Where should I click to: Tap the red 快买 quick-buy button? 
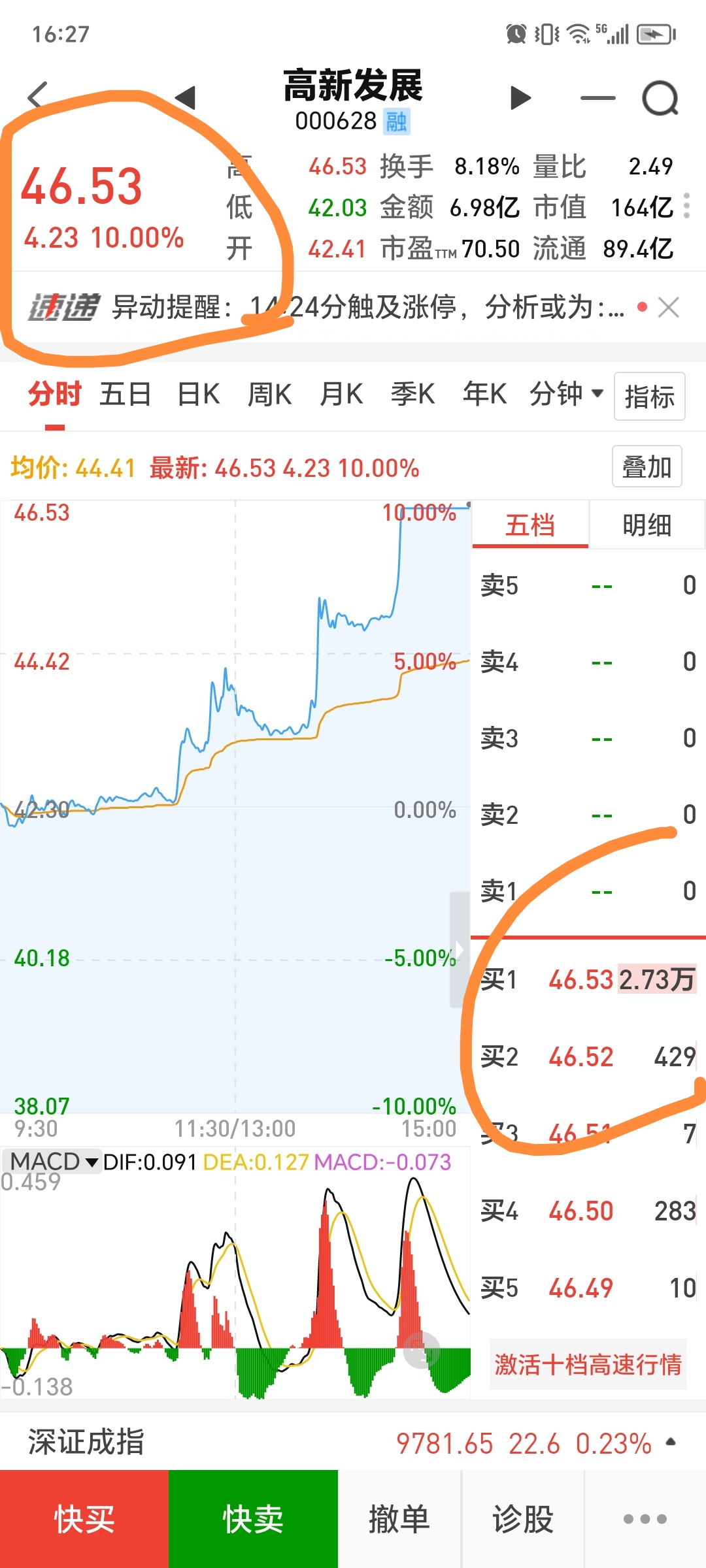[x=84, y=1519]
